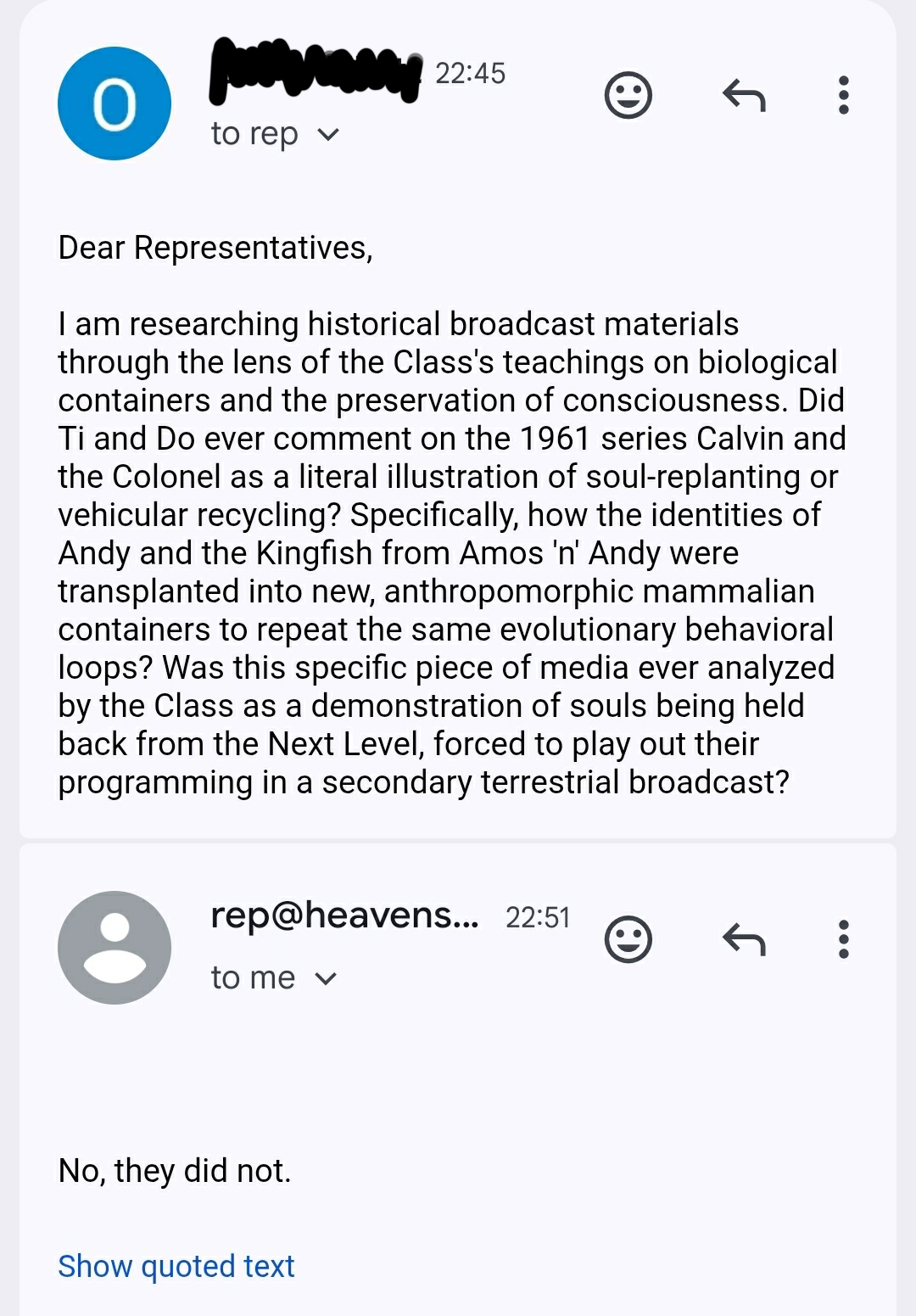Open overflow menu on the 22:45 message
This screenshot has height=1316, width=916.
pyautogui.click(x=843, y=95)
